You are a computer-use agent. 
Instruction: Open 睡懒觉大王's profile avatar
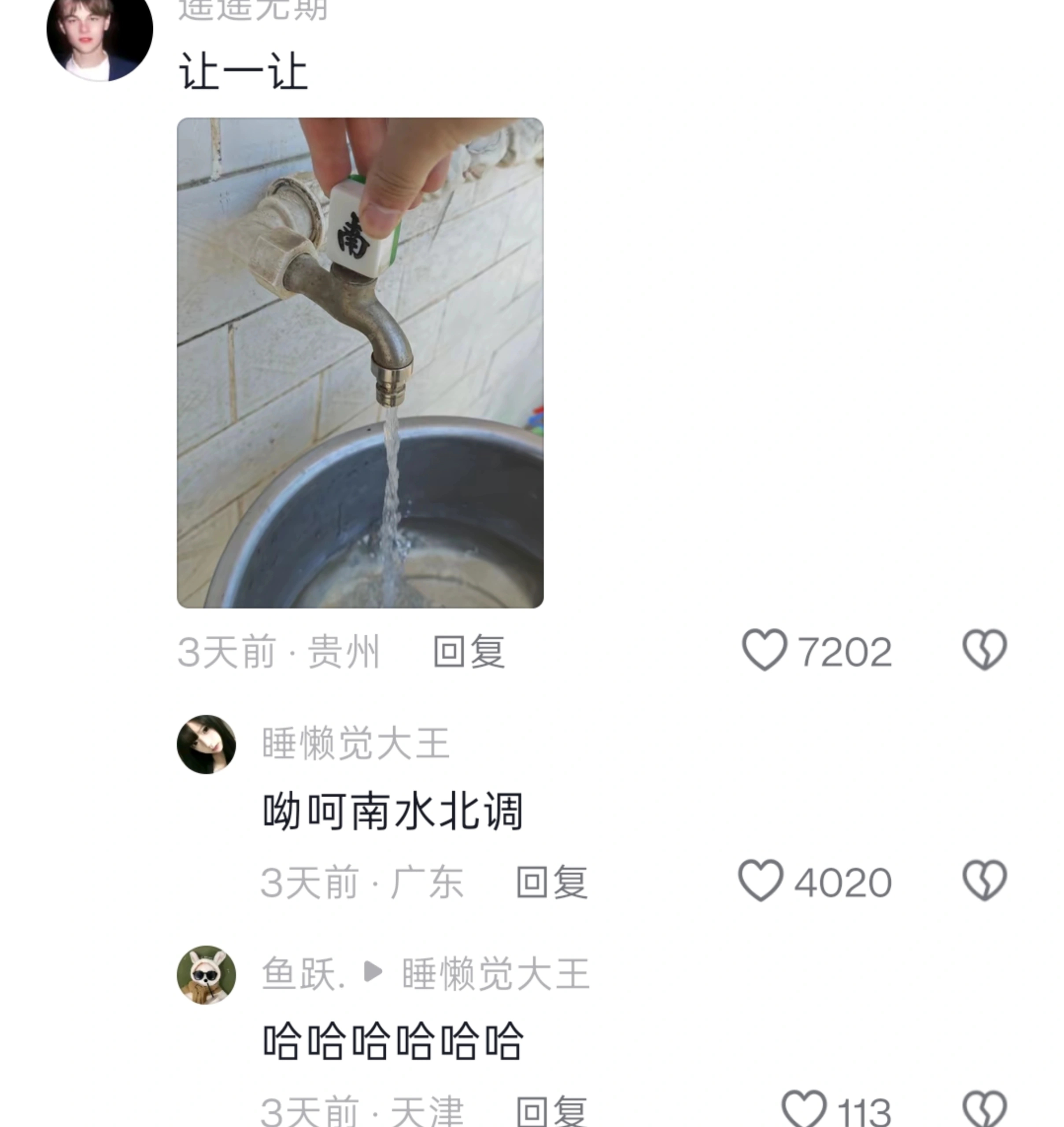coord(207,744)
